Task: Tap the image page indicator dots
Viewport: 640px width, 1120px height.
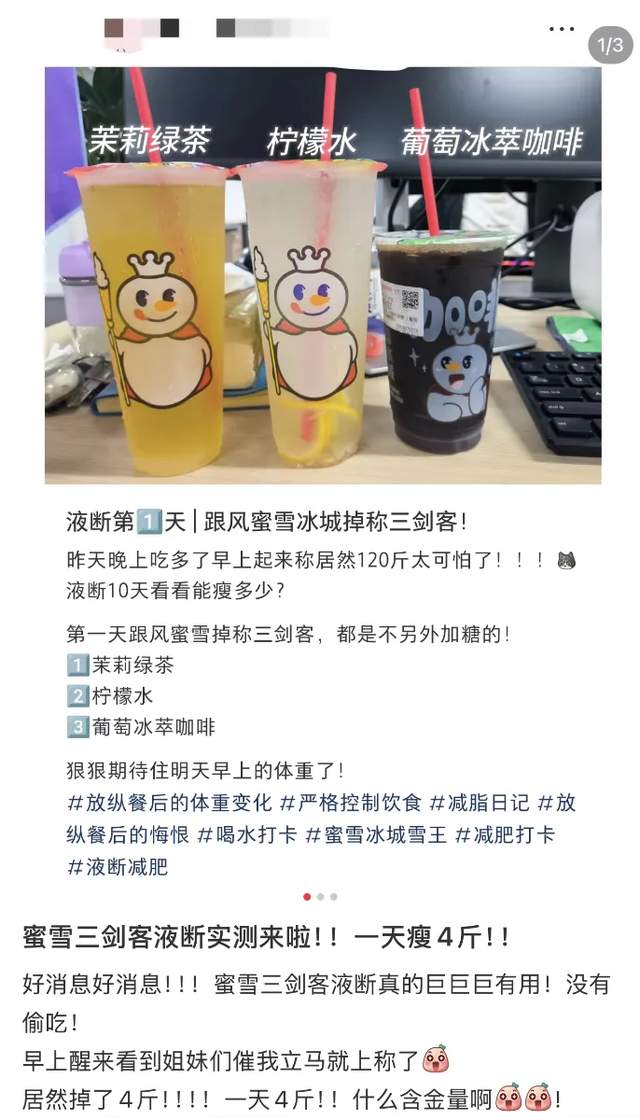Action: [320, 897]
